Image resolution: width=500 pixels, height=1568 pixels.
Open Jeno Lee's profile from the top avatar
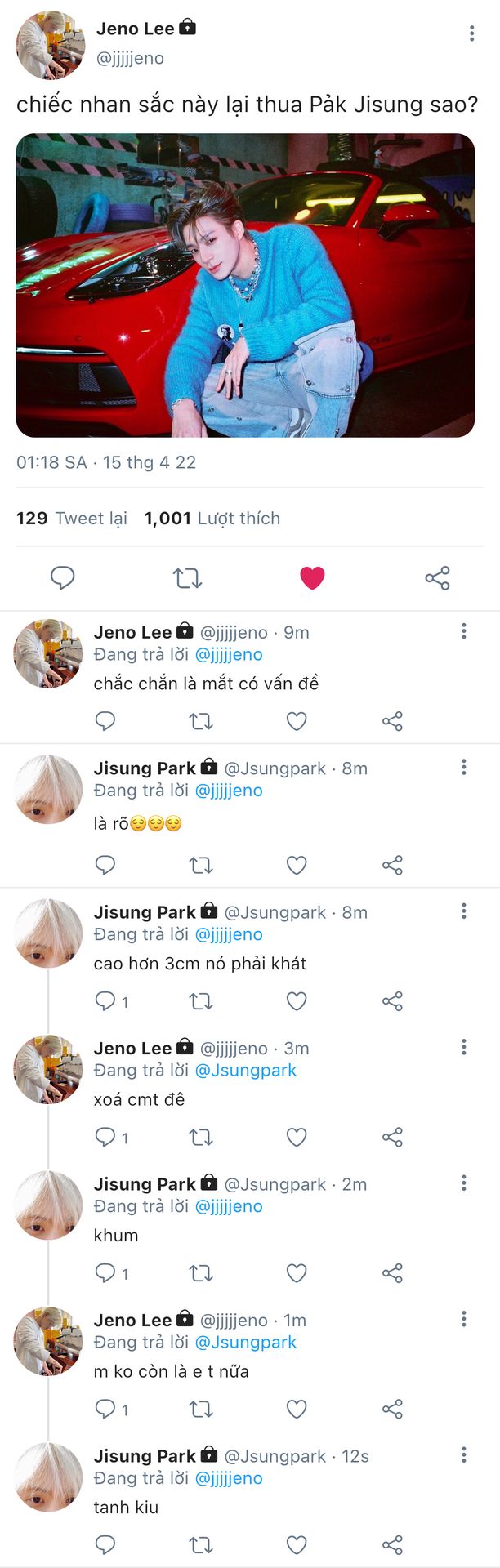51,45
